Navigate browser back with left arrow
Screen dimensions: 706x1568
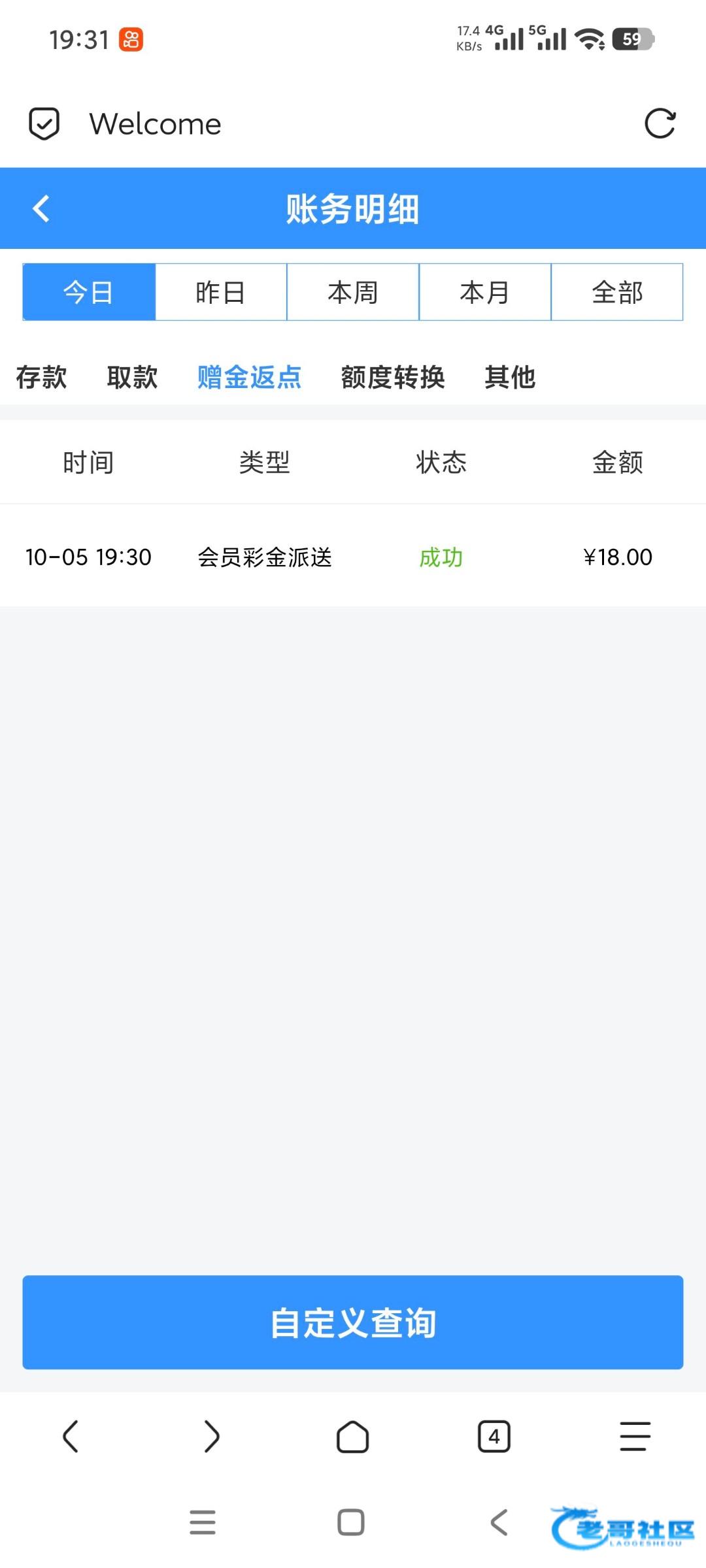(x=71, y=1436)
